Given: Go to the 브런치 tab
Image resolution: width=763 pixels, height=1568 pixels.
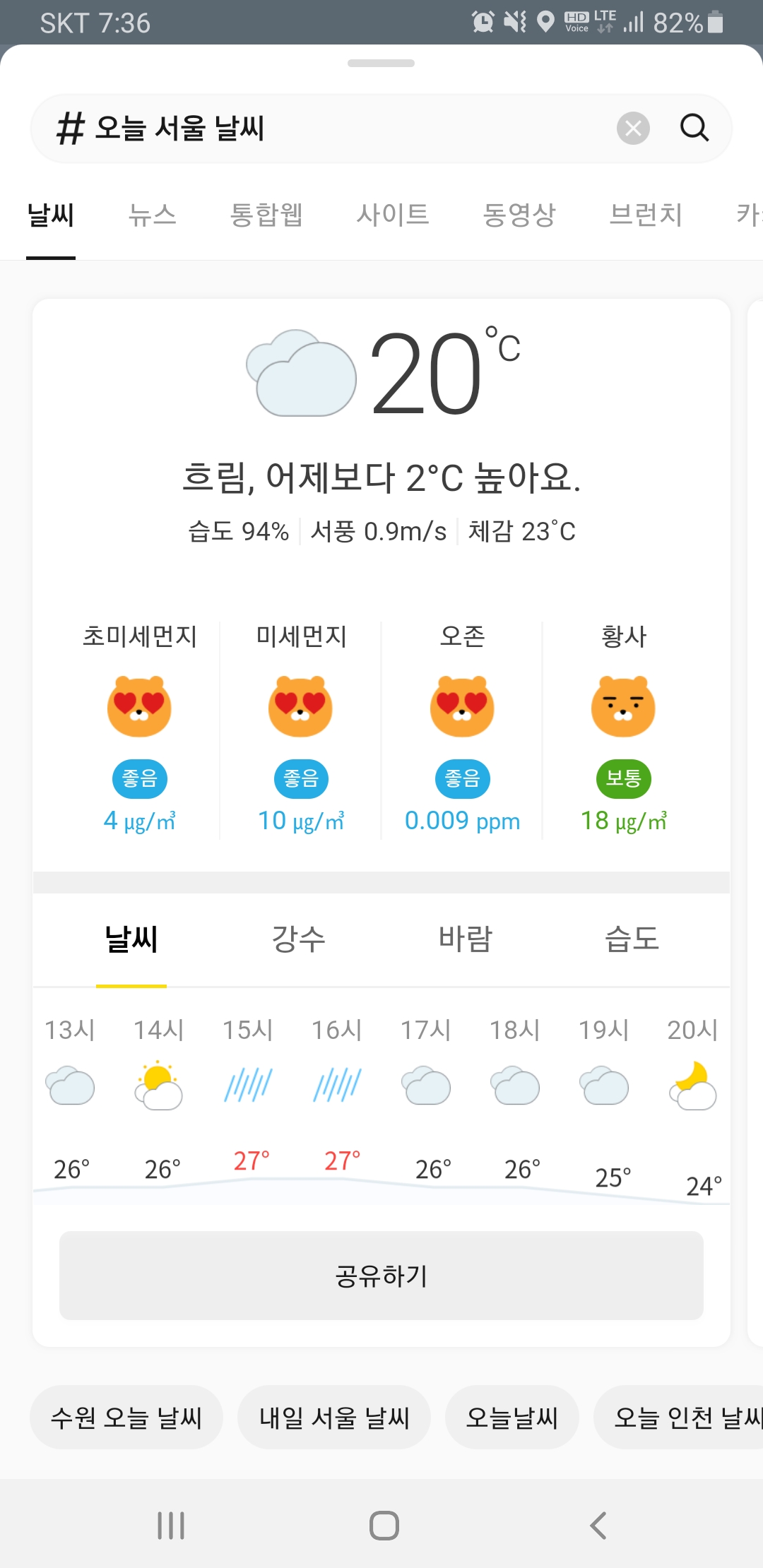Looking at the screenshot, I should (x=646, y=215).
